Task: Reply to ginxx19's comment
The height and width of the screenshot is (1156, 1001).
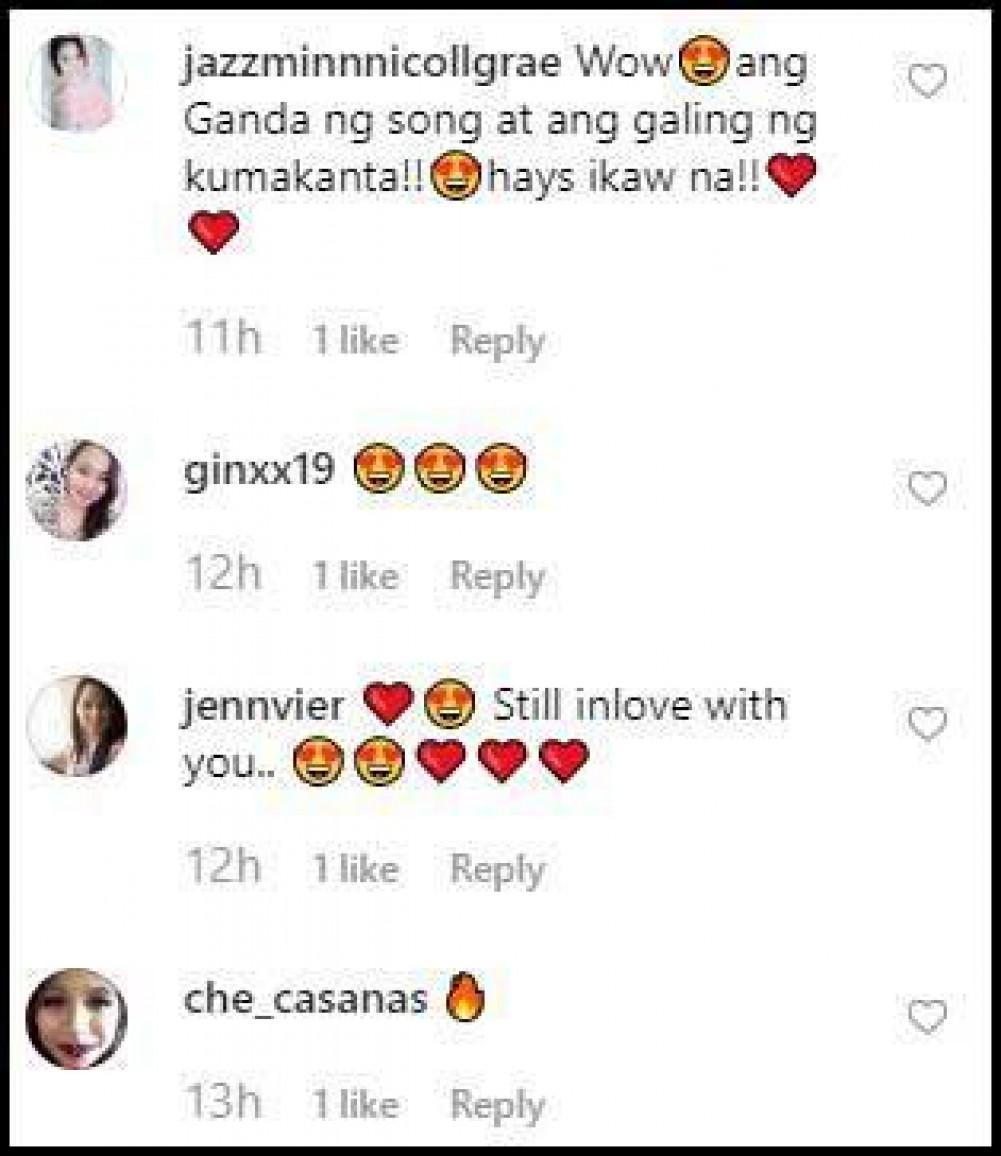Action: (x=497, y=577)
